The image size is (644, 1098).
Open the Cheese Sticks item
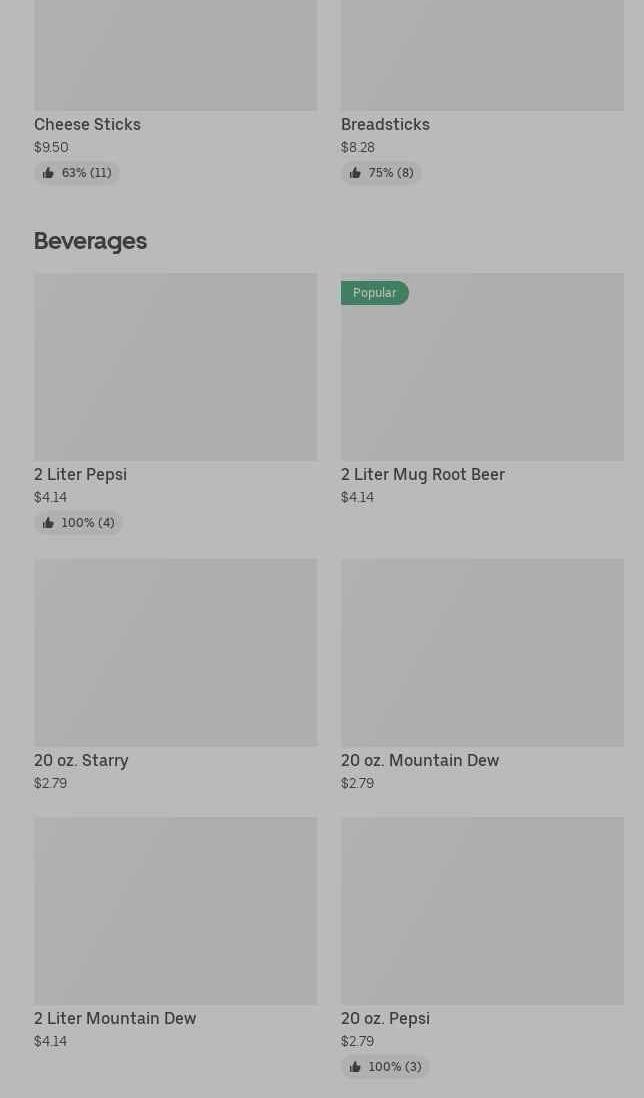click(175, 91)
